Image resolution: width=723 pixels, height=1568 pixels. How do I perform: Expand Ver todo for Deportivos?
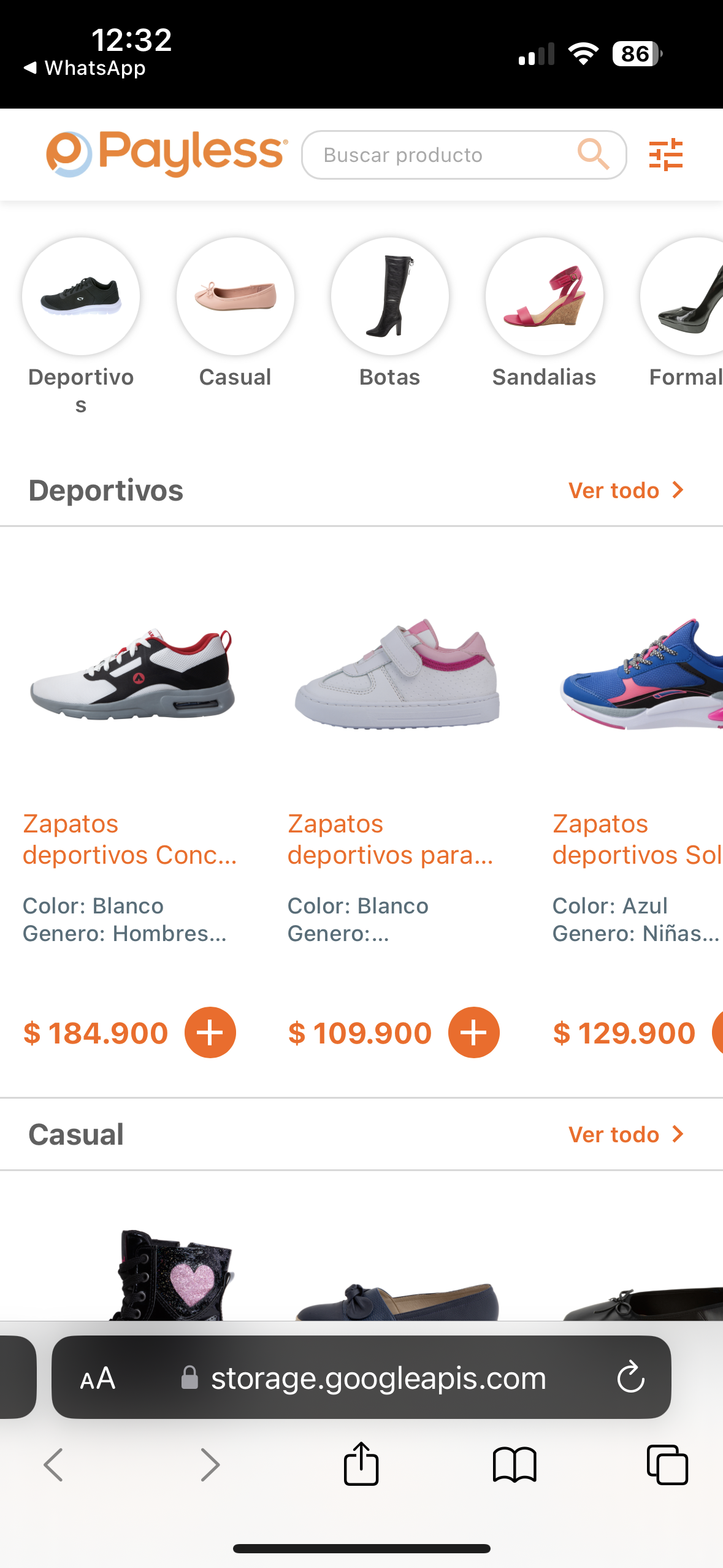click(x=627, y=490)
